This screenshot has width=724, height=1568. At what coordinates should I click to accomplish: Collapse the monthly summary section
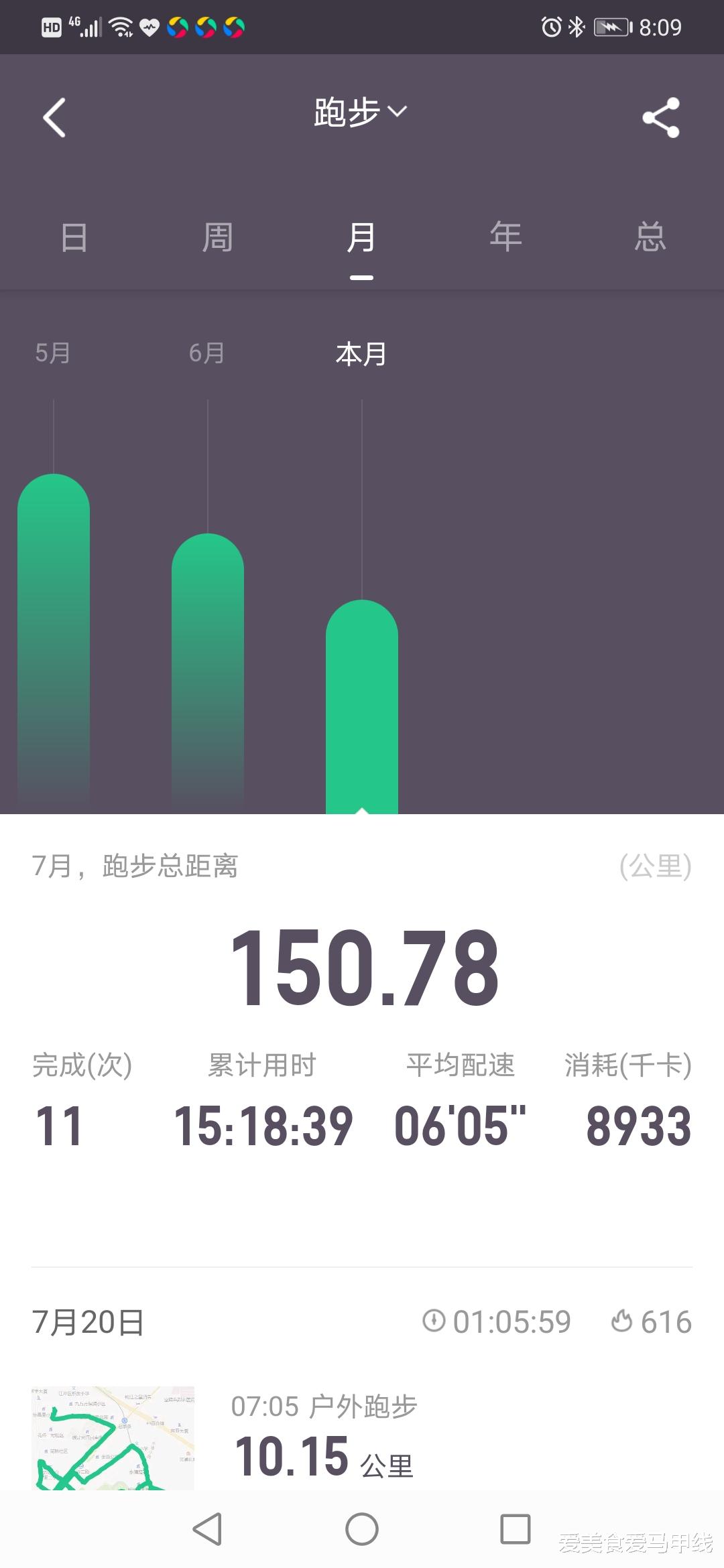tap(362, 866)
